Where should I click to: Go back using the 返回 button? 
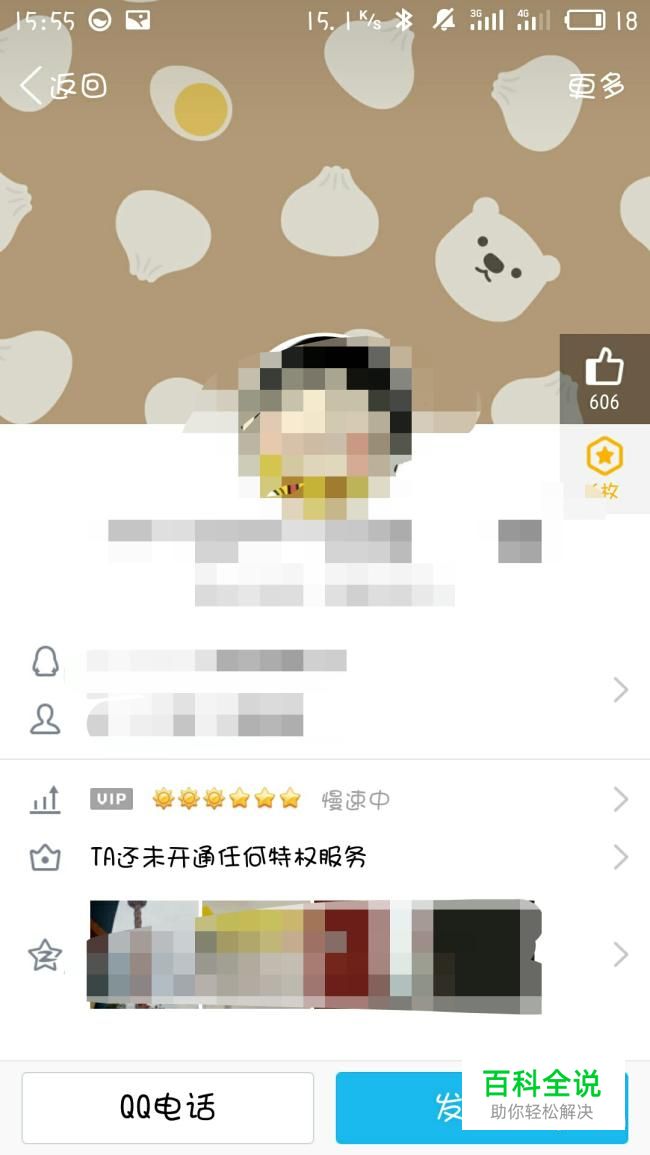click(63, 86)
